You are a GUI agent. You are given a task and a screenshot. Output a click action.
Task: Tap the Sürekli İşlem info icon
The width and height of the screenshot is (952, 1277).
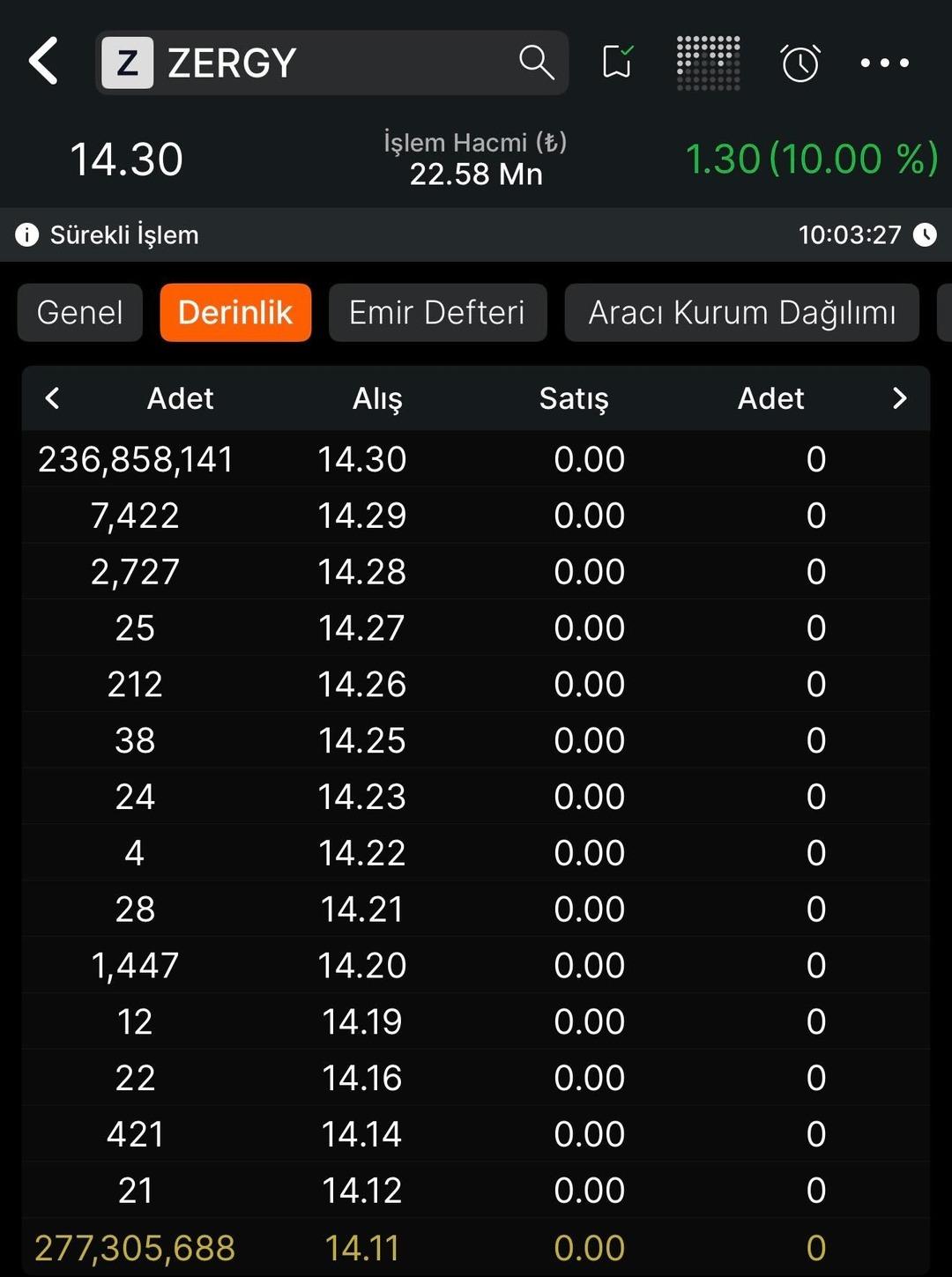tap(27, 234)
